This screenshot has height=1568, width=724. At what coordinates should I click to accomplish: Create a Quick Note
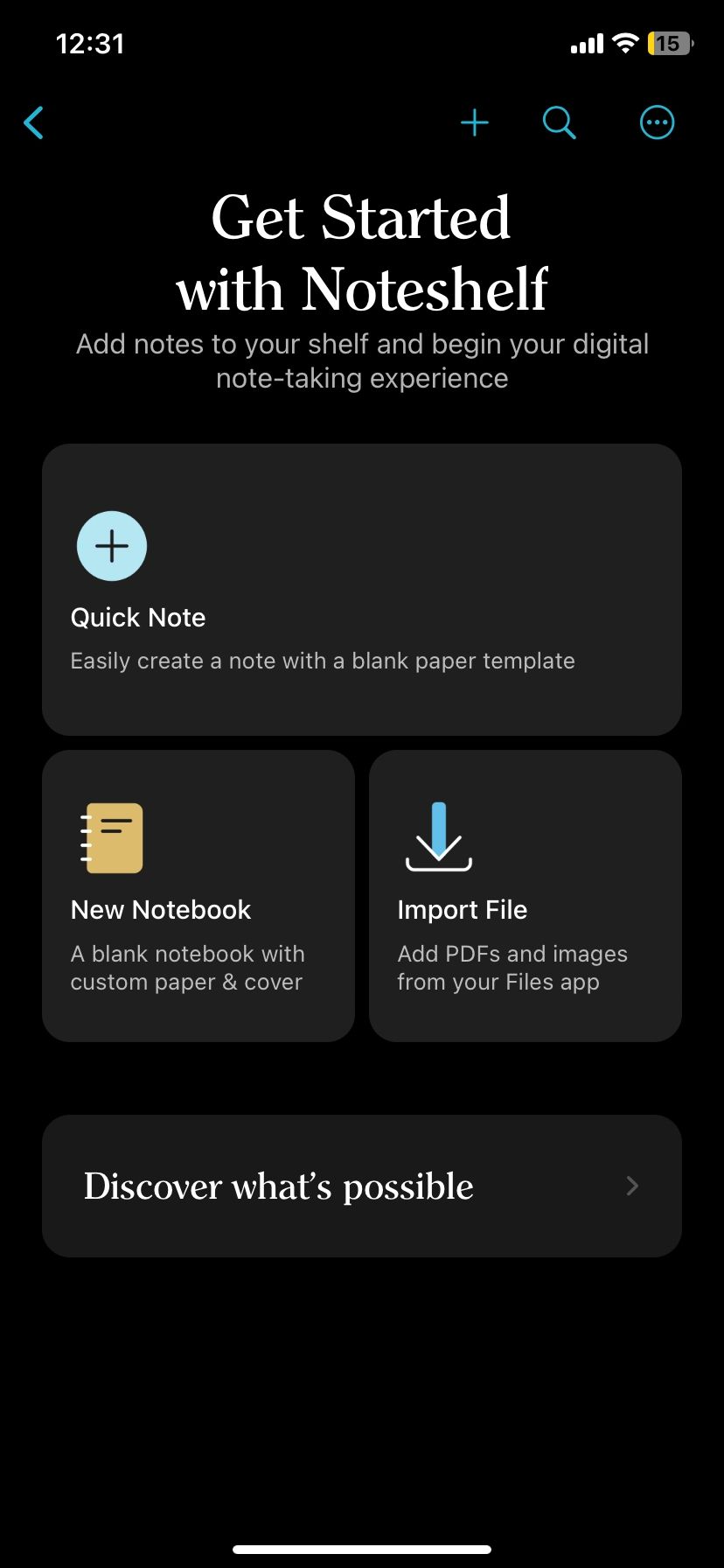(x=361, y=589)
